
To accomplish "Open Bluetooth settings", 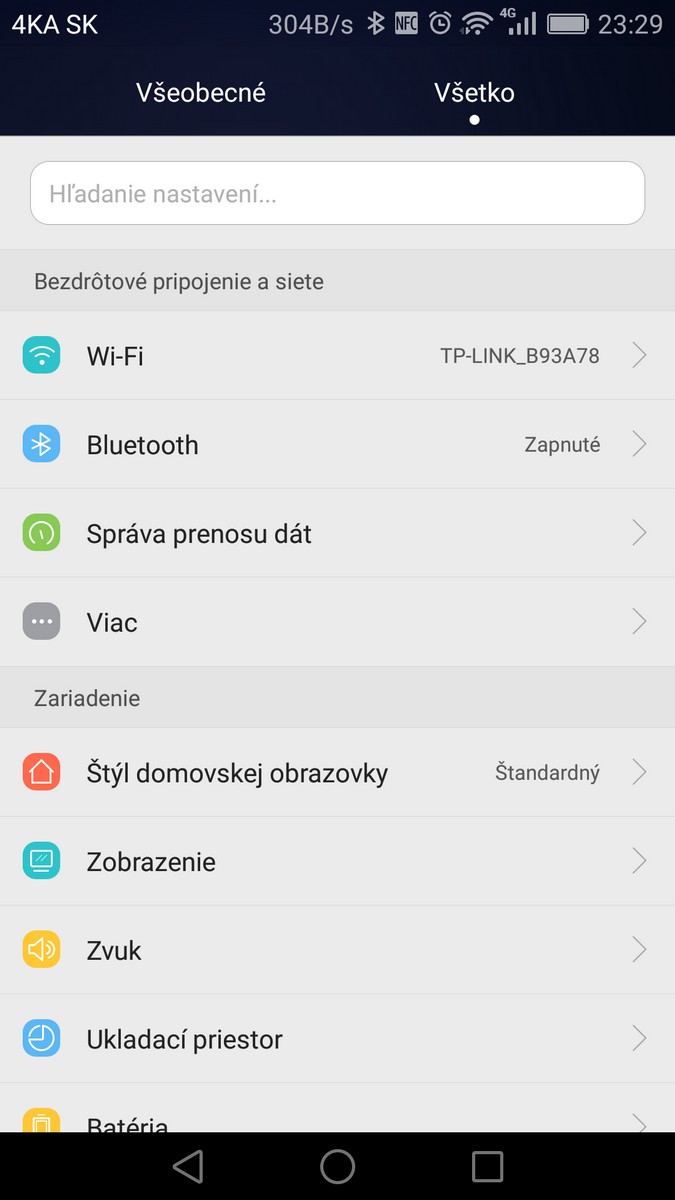I will 337,444.
